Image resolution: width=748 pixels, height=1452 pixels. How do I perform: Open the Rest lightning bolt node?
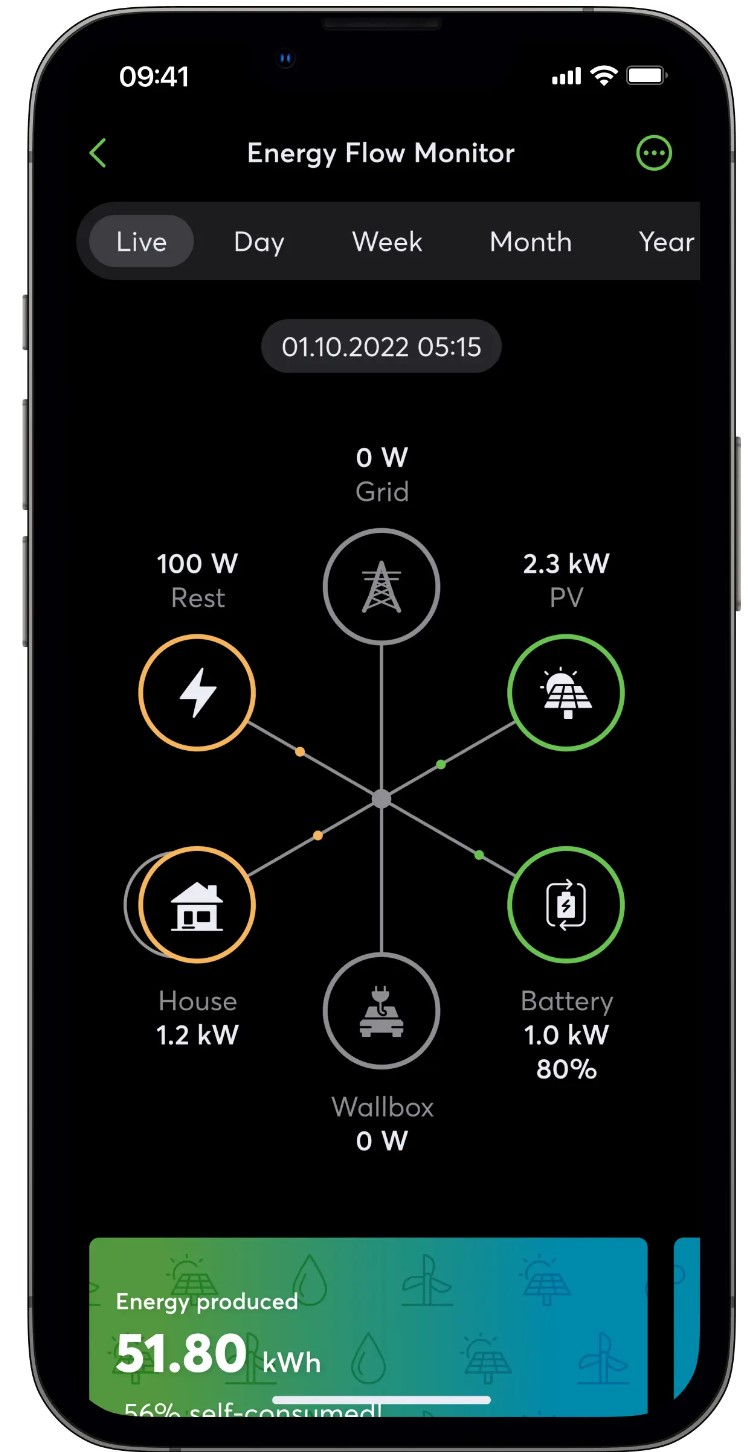coord(197,693)
